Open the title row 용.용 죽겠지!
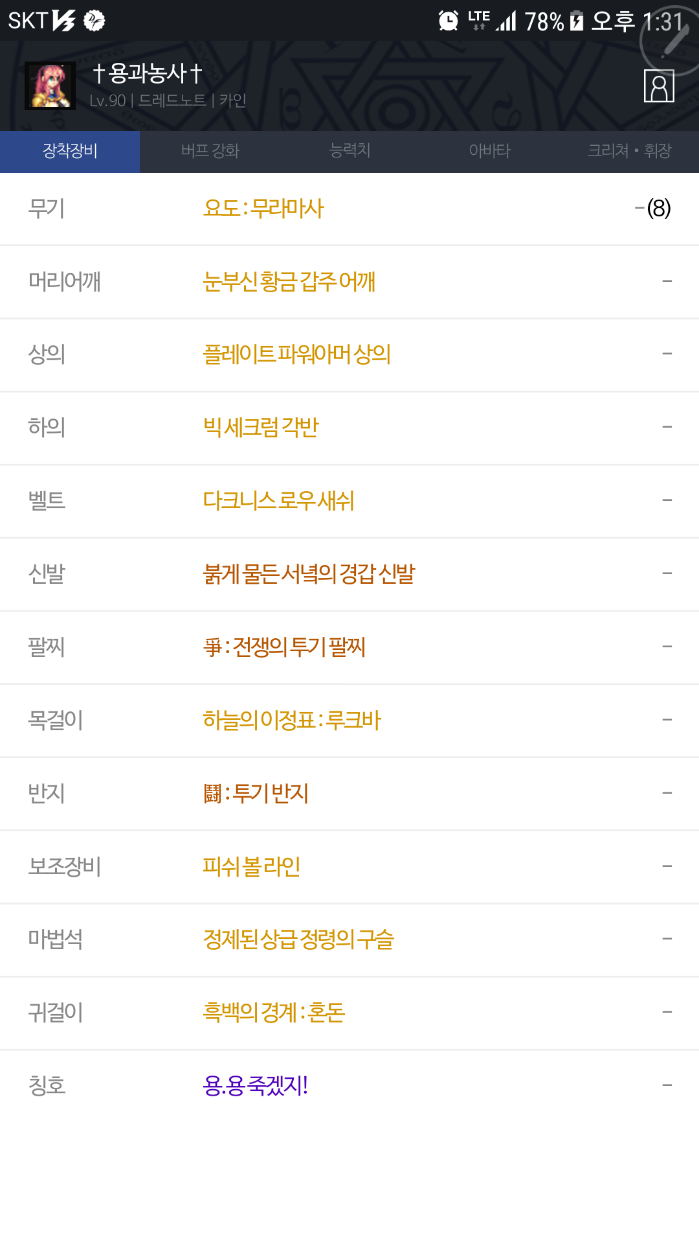Screen dimensions: 699x1244 pyautogui.click(x=255, y=1085)
